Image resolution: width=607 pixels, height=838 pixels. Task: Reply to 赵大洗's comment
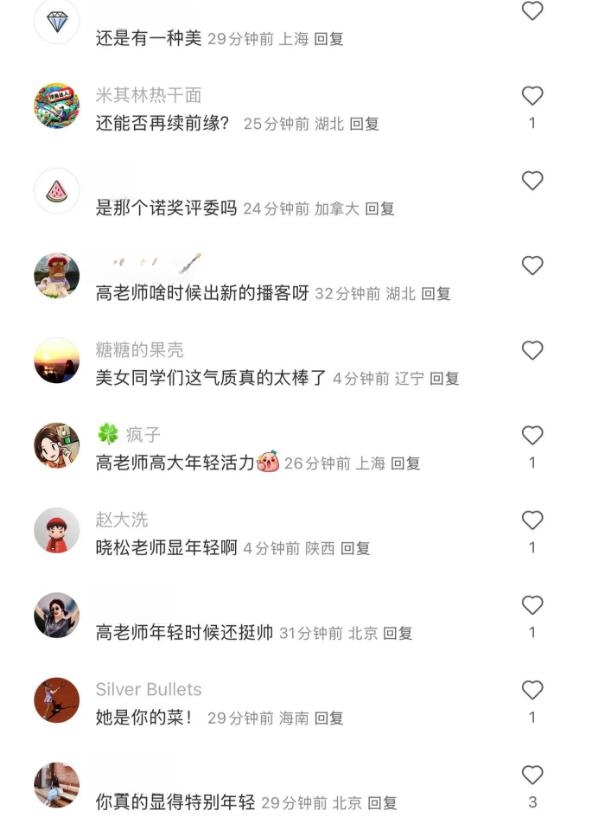click(x=355, y=549)
